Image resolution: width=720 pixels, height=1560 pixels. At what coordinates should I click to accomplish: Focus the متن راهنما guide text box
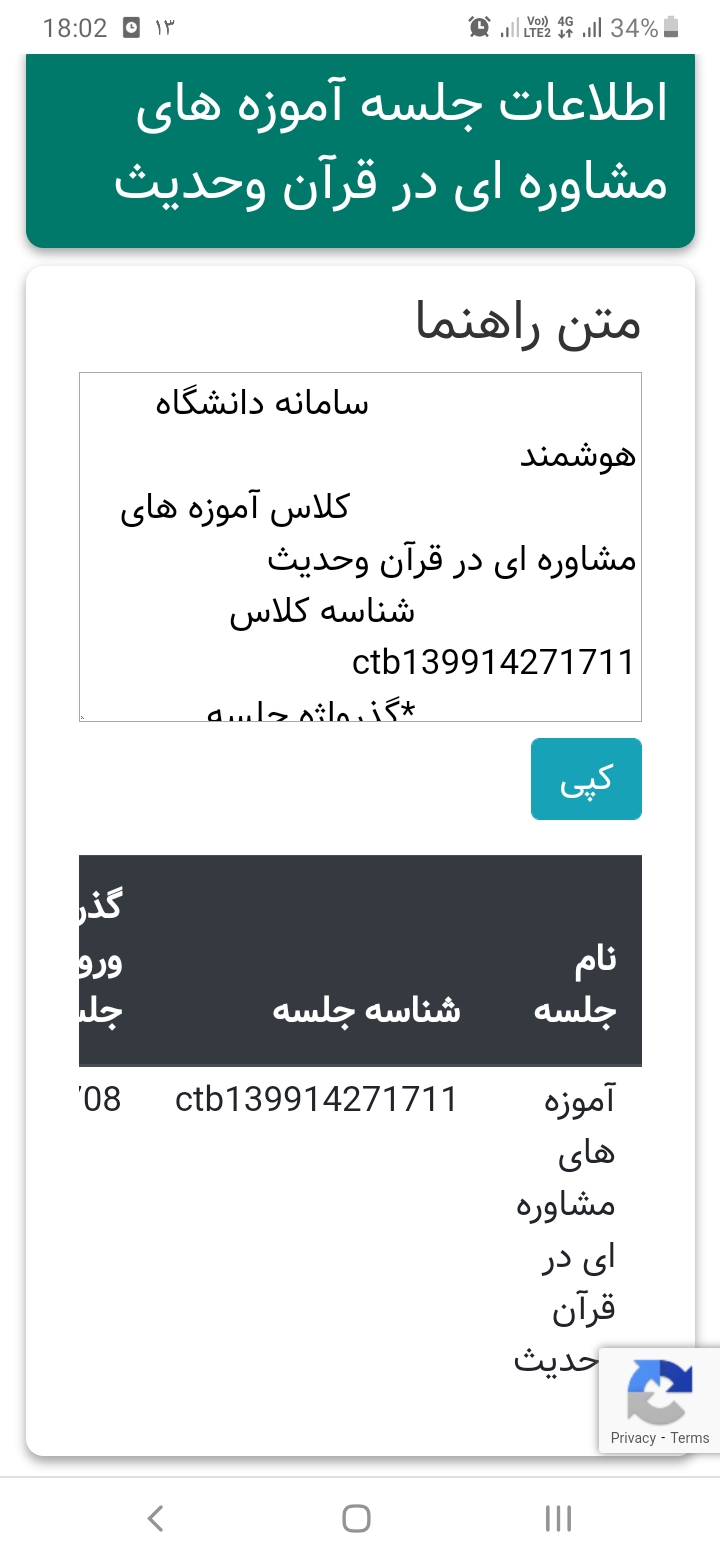(360, 546)
